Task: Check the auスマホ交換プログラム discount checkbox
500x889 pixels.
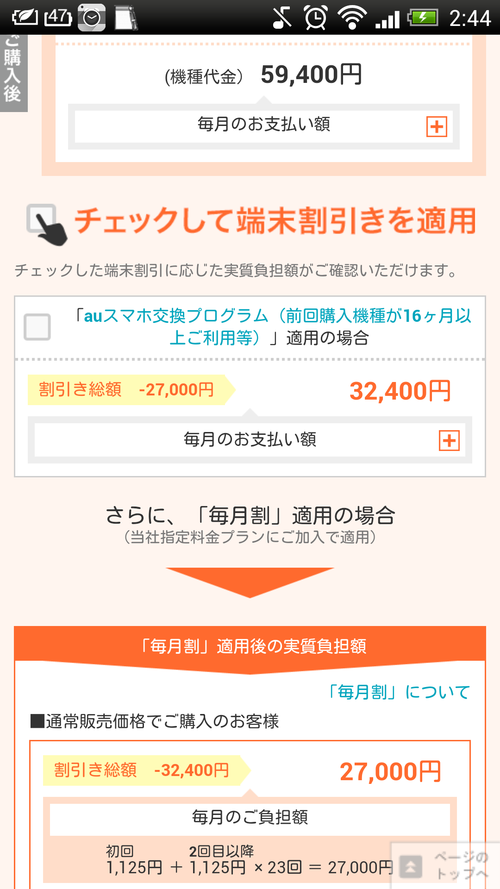Action: 37,327
